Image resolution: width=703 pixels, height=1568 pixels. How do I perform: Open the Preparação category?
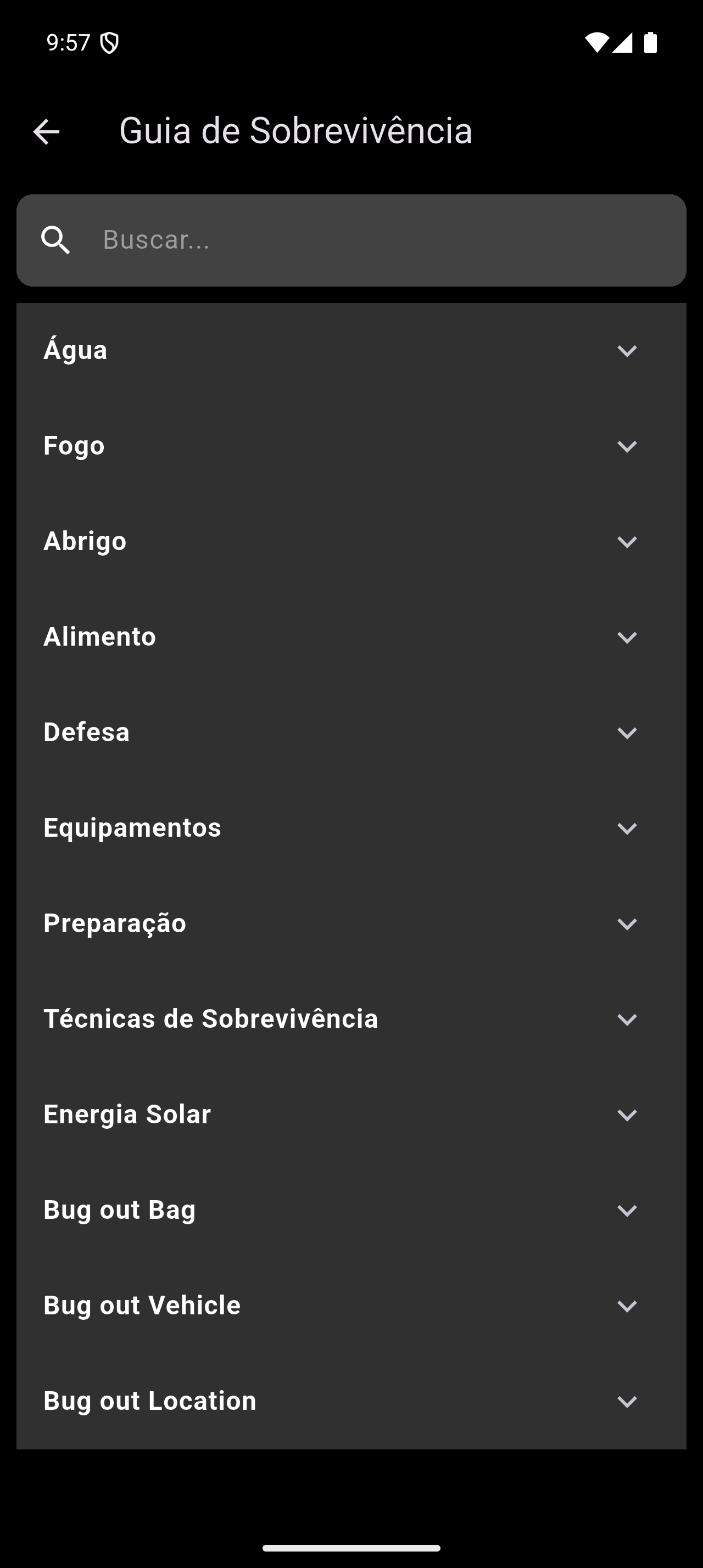(350, 923)
